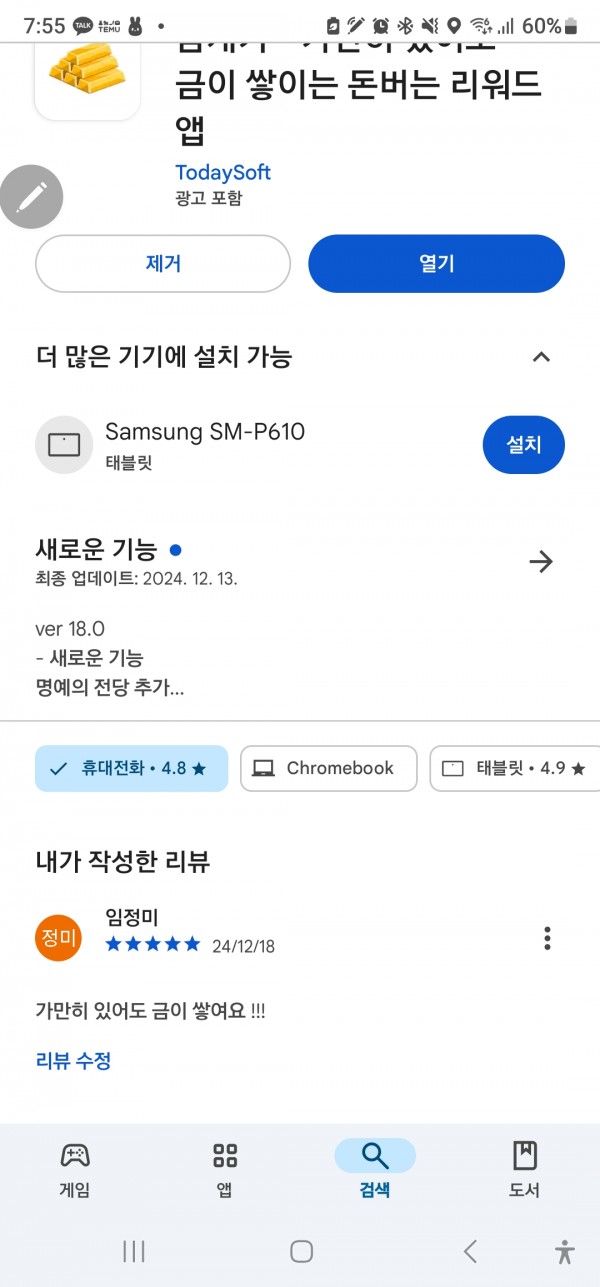Collapse the 더 많은 기기에 설치 가능 section
The image size is (600, 1287).
(541, 357)
